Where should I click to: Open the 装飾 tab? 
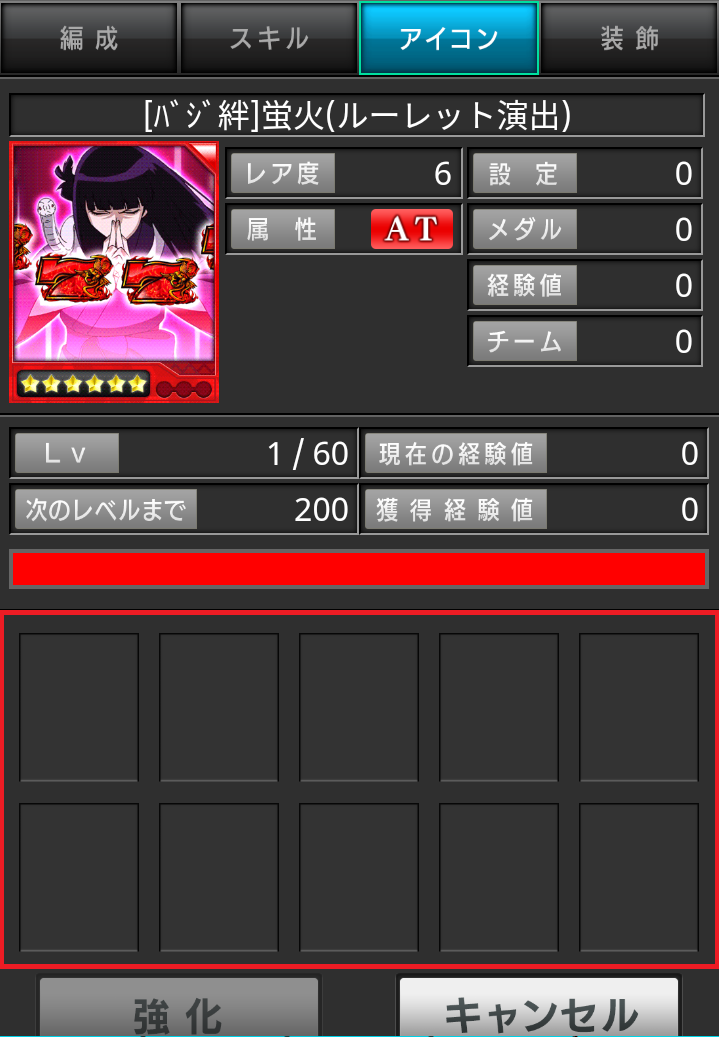pyautogui.click(x=629, y=39)
